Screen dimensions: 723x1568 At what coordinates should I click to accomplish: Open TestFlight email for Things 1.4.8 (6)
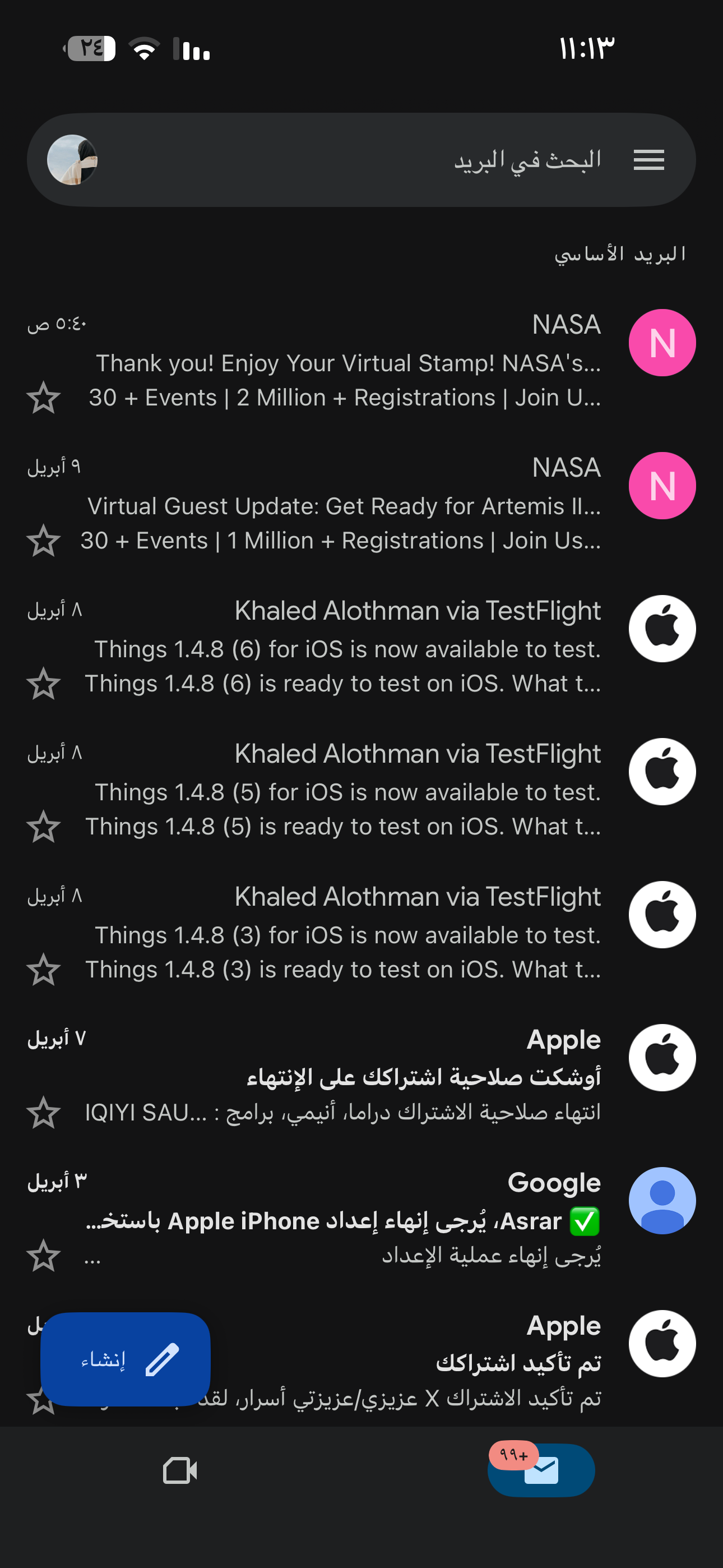click(347, 649)
